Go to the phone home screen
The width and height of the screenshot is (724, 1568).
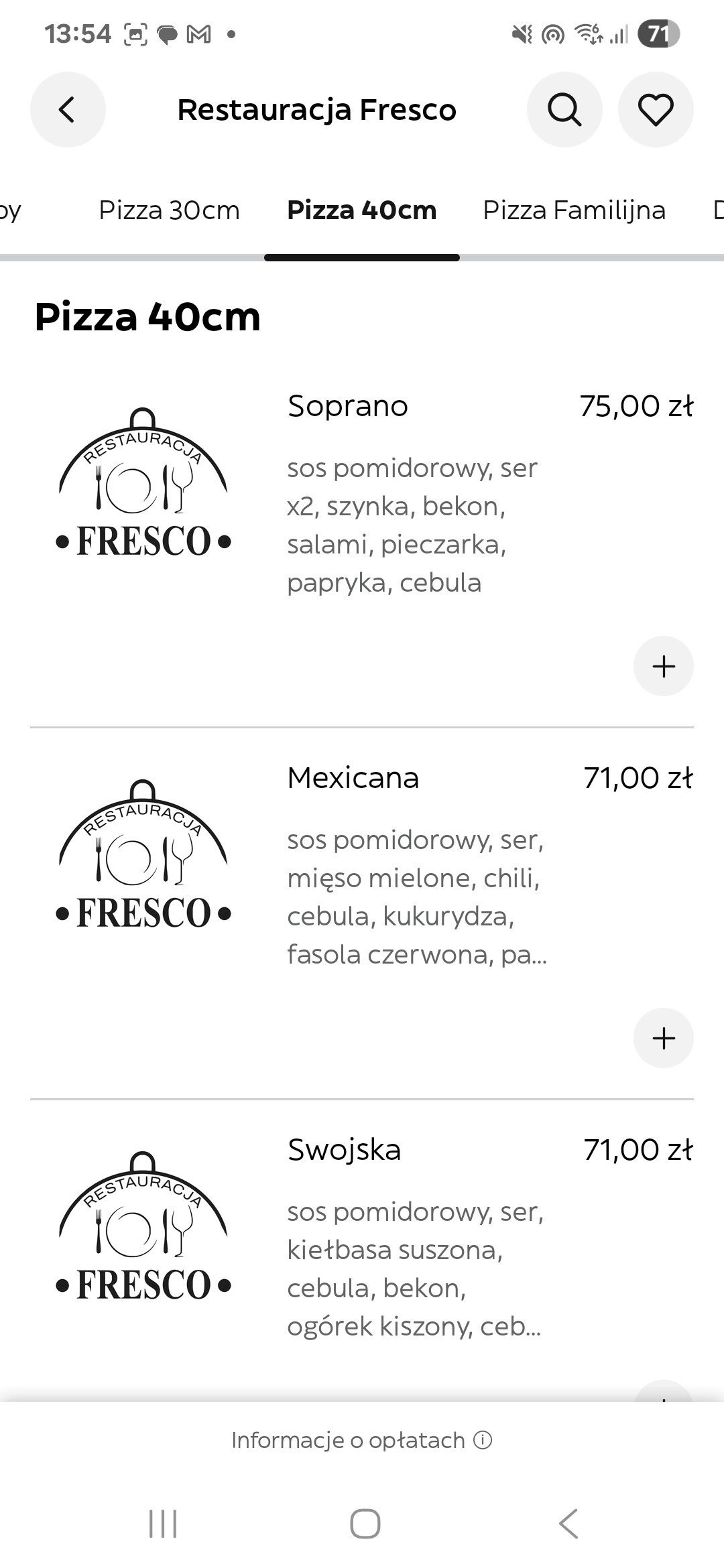[x=365, y=1524]
